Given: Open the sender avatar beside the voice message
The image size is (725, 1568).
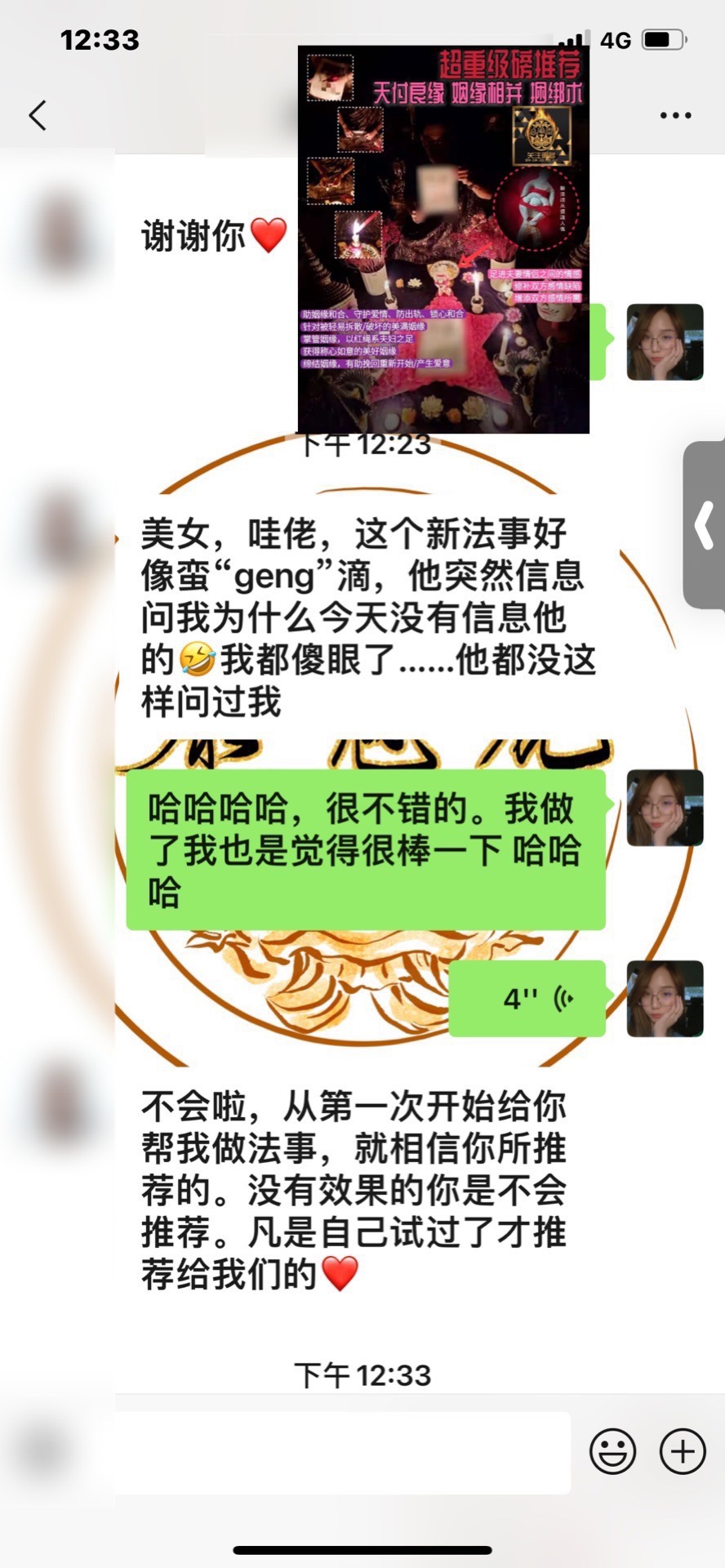Looking at the screenshot, I should [665, 999].
